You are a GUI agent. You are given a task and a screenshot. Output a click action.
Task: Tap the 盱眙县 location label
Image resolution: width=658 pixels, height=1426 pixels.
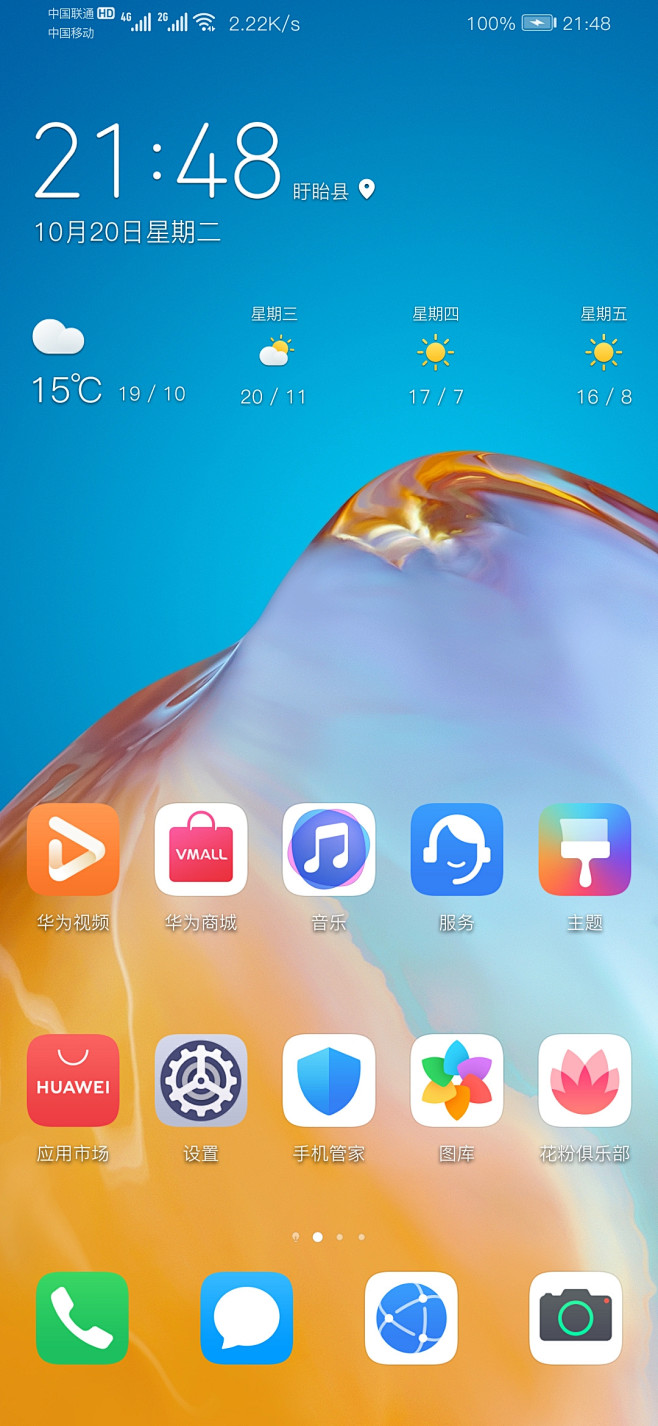(321, 191)
